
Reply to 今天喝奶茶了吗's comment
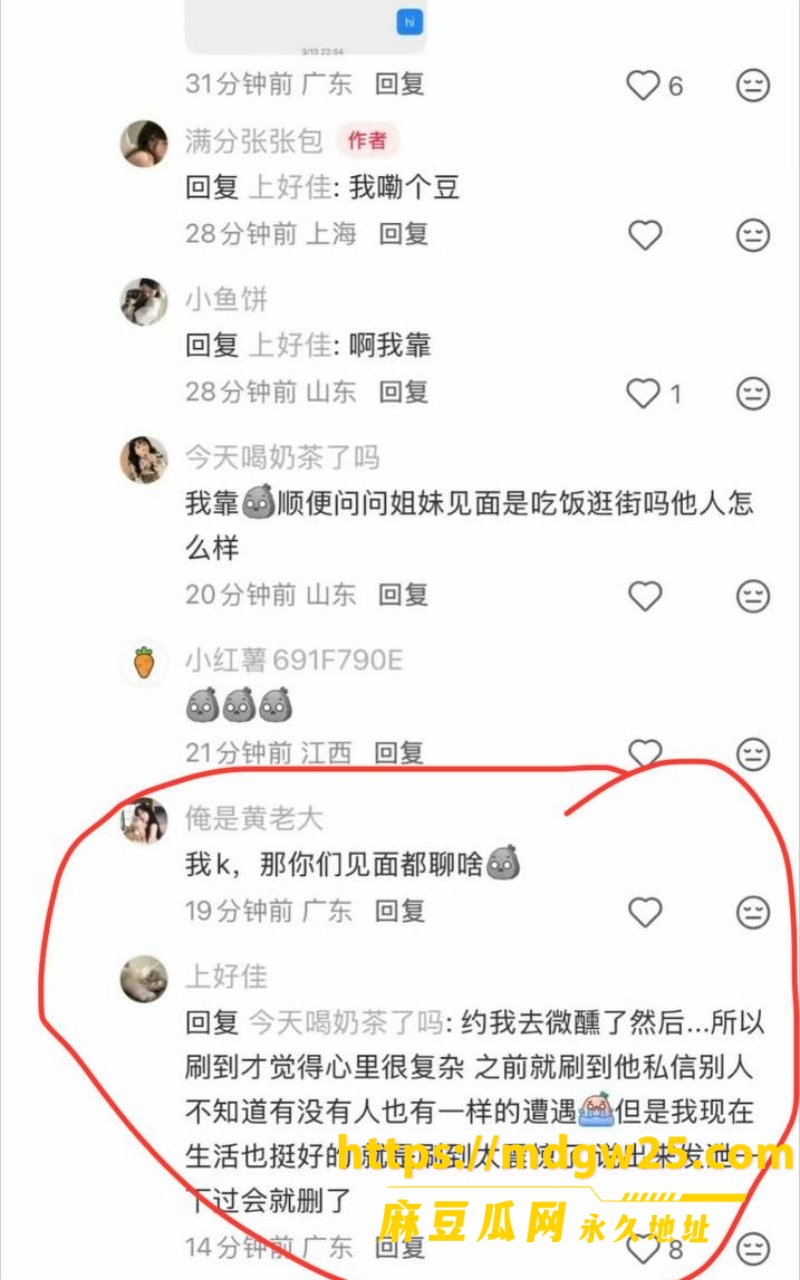[403, 595]
